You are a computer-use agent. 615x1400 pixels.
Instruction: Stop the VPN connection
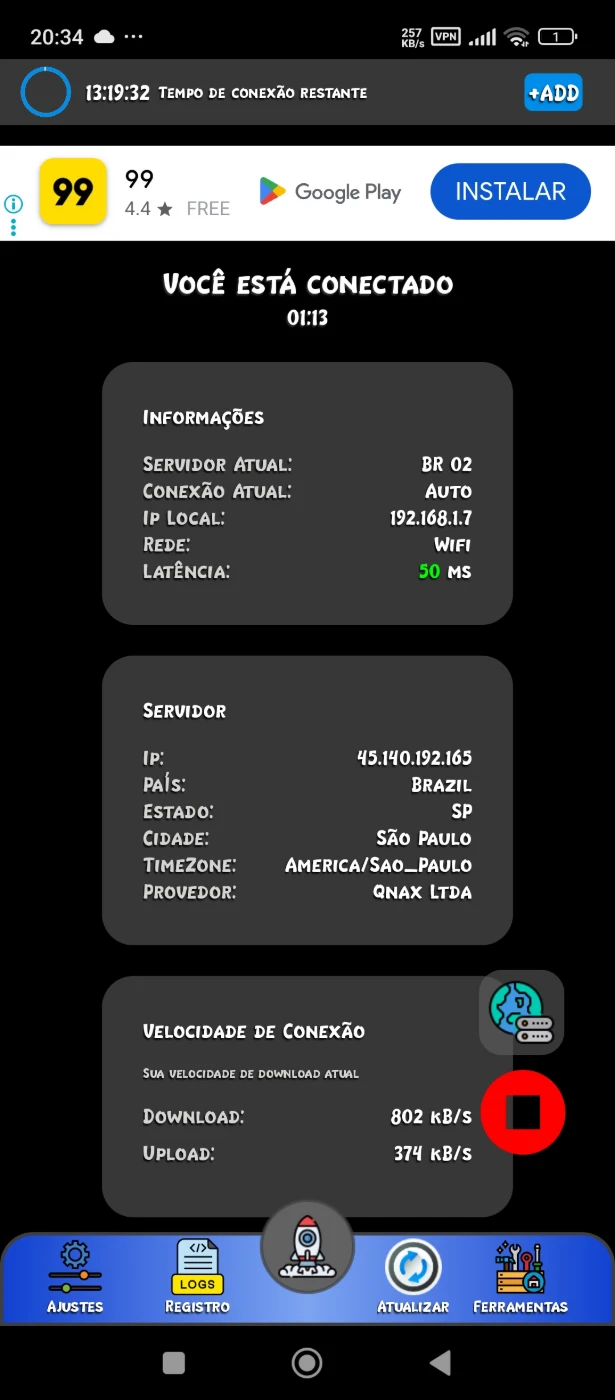(523, 1111)
